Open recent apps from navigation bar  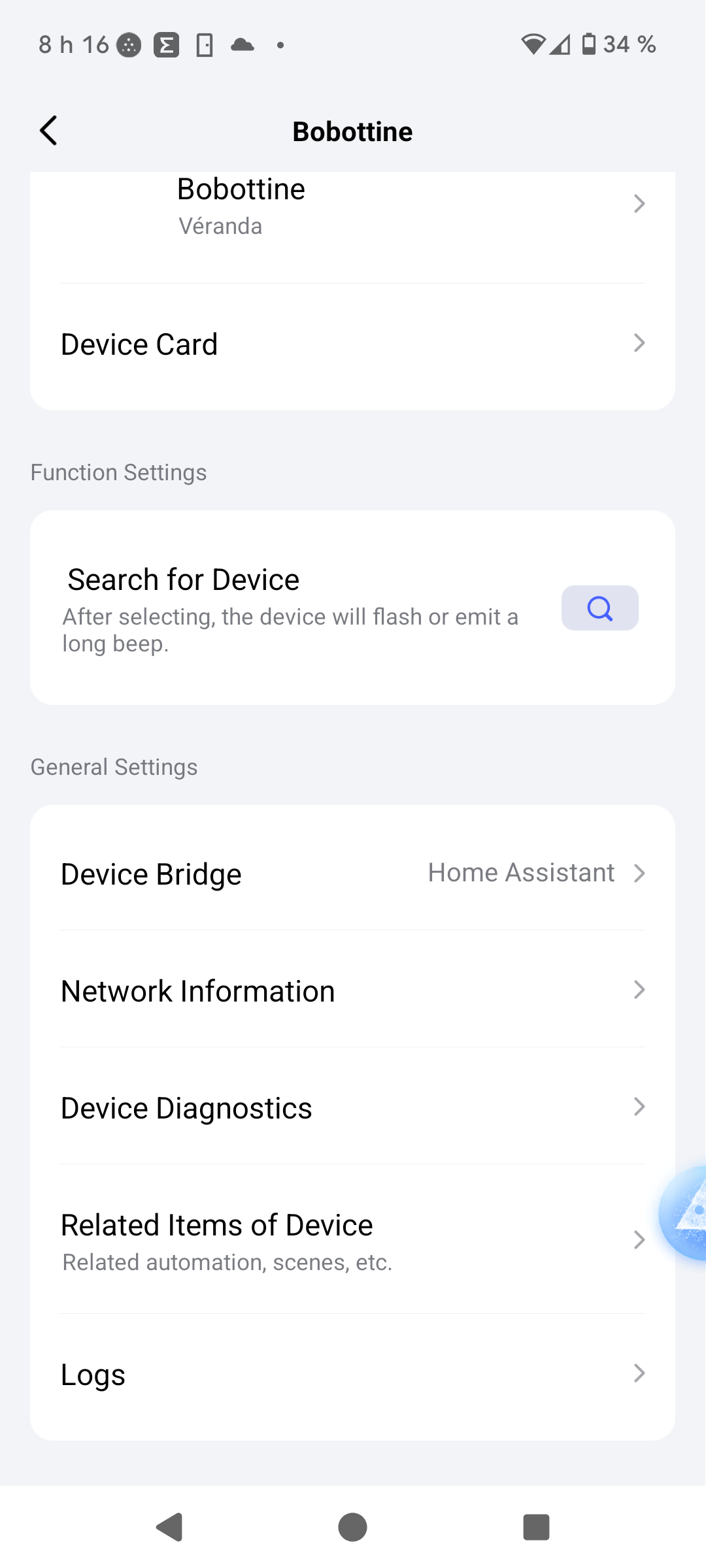536,1527
